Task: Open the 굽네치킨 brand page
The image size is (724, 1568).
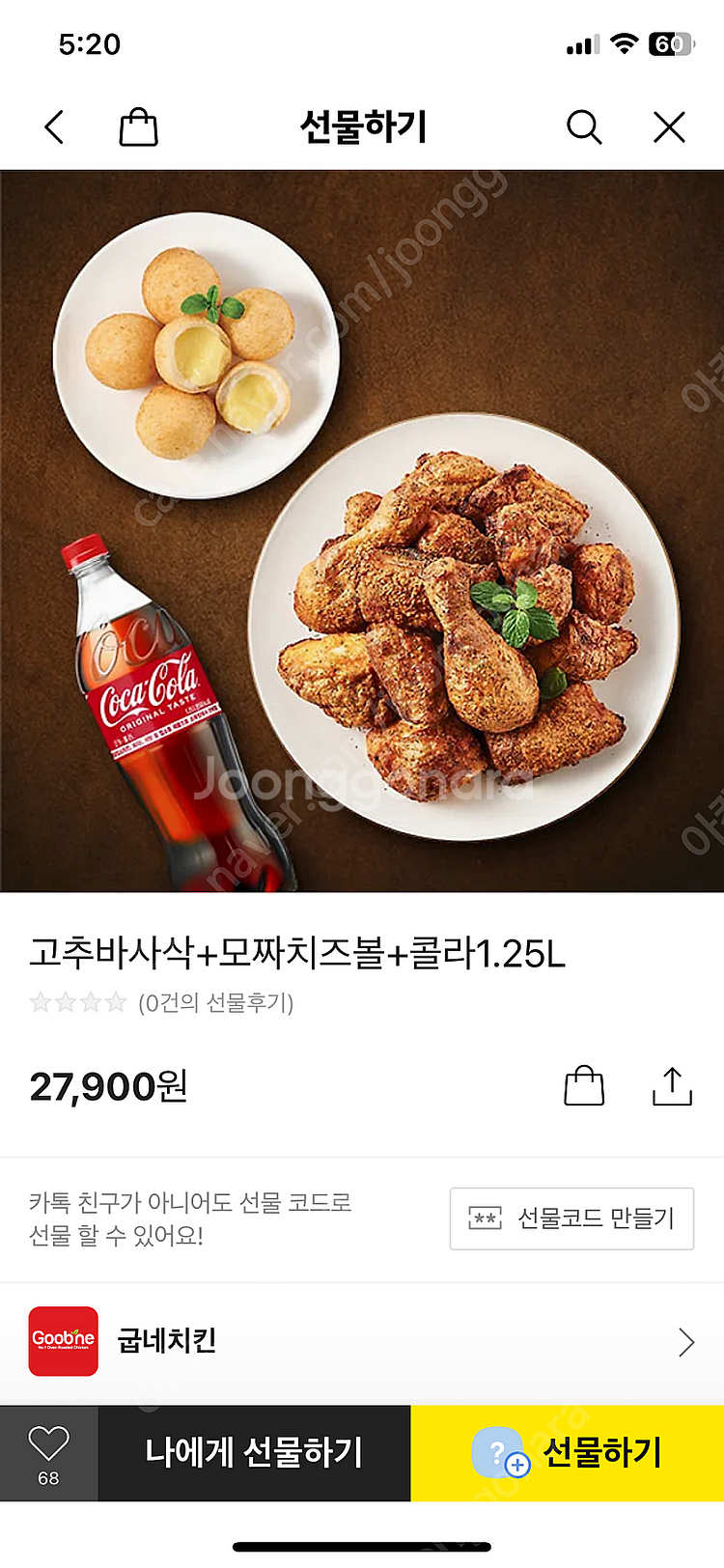Action: (362, 1342)
